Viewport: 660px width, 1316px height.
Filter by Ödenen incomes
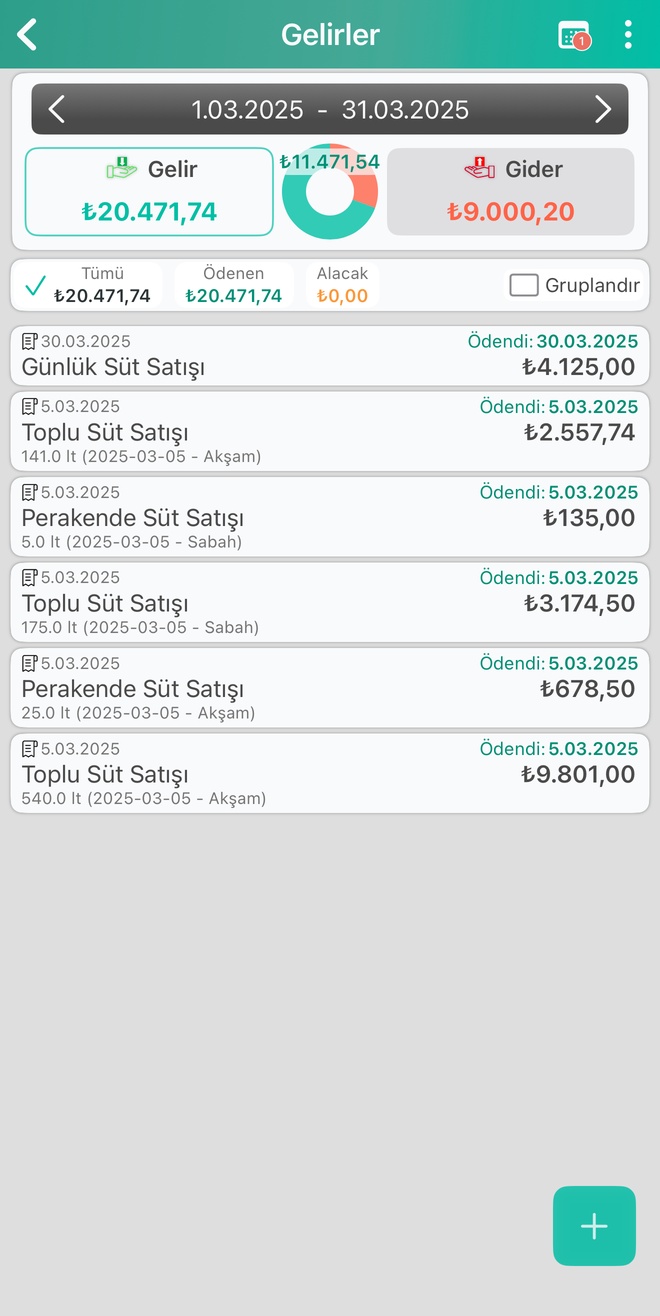(234, 285)
